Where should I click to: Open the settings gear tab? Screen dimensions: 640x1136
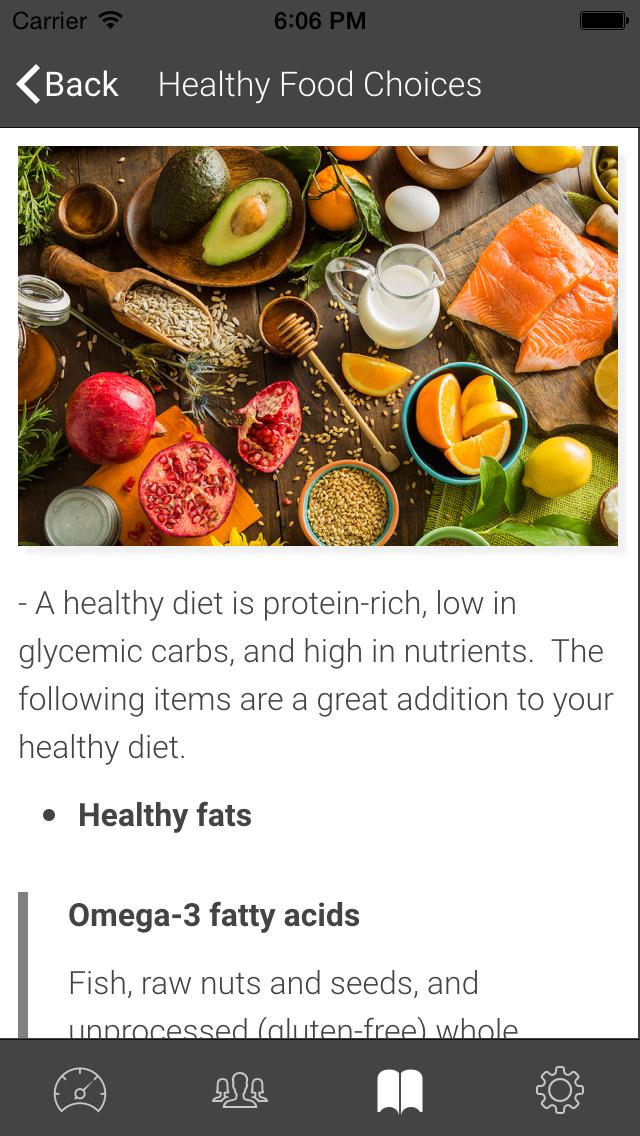(x=560, y=1090)
